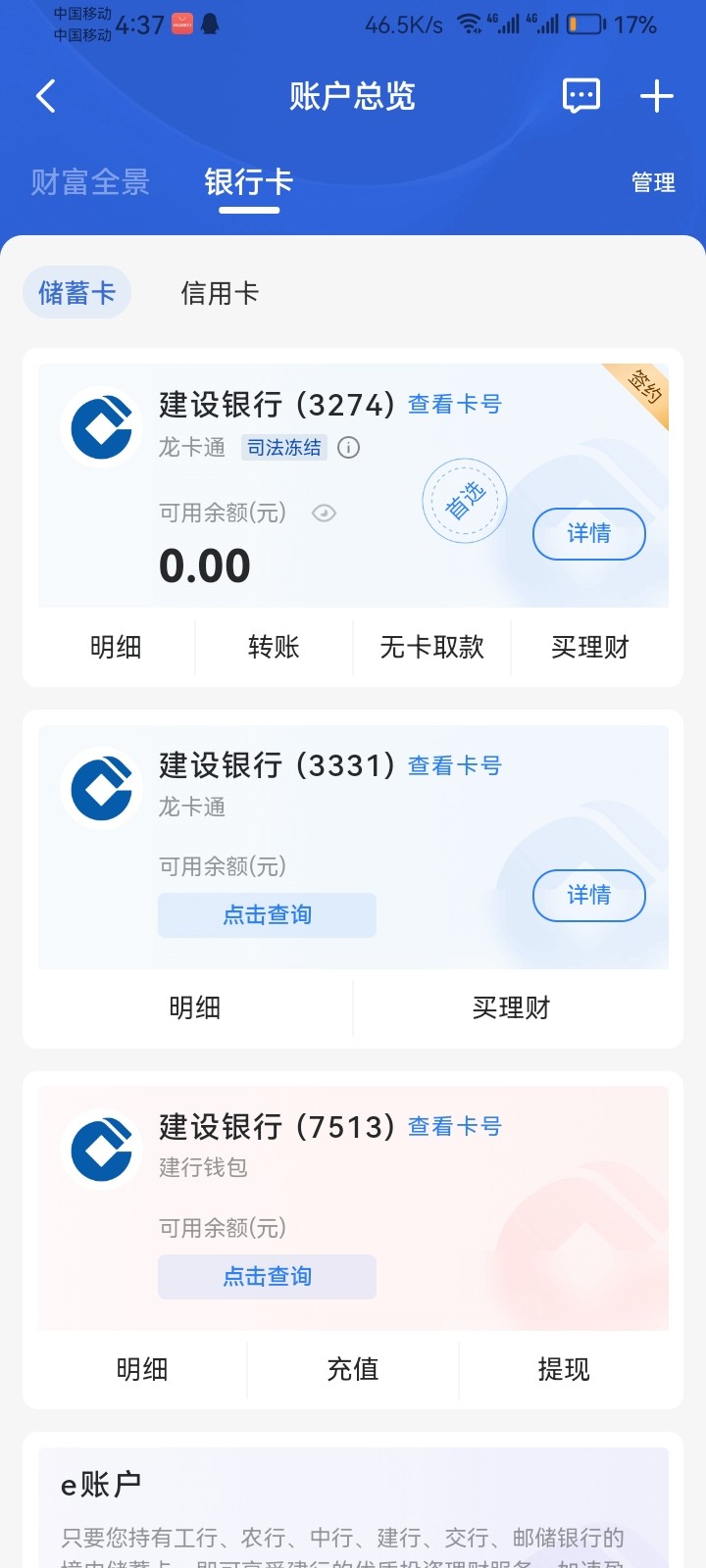
Task: Select the 储蓄卡 tab
Action: (x=76, y=291)
